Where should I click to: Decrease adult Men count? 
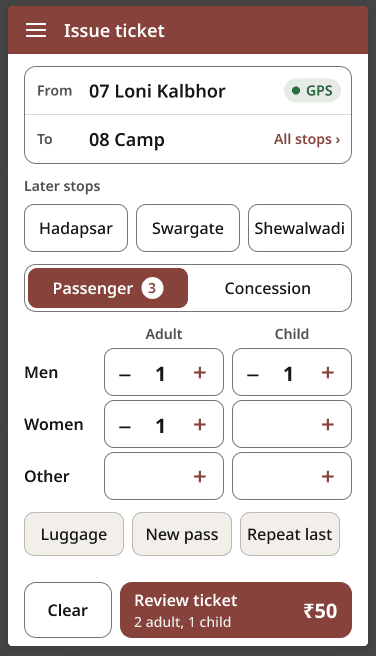[x=125, y=372]
